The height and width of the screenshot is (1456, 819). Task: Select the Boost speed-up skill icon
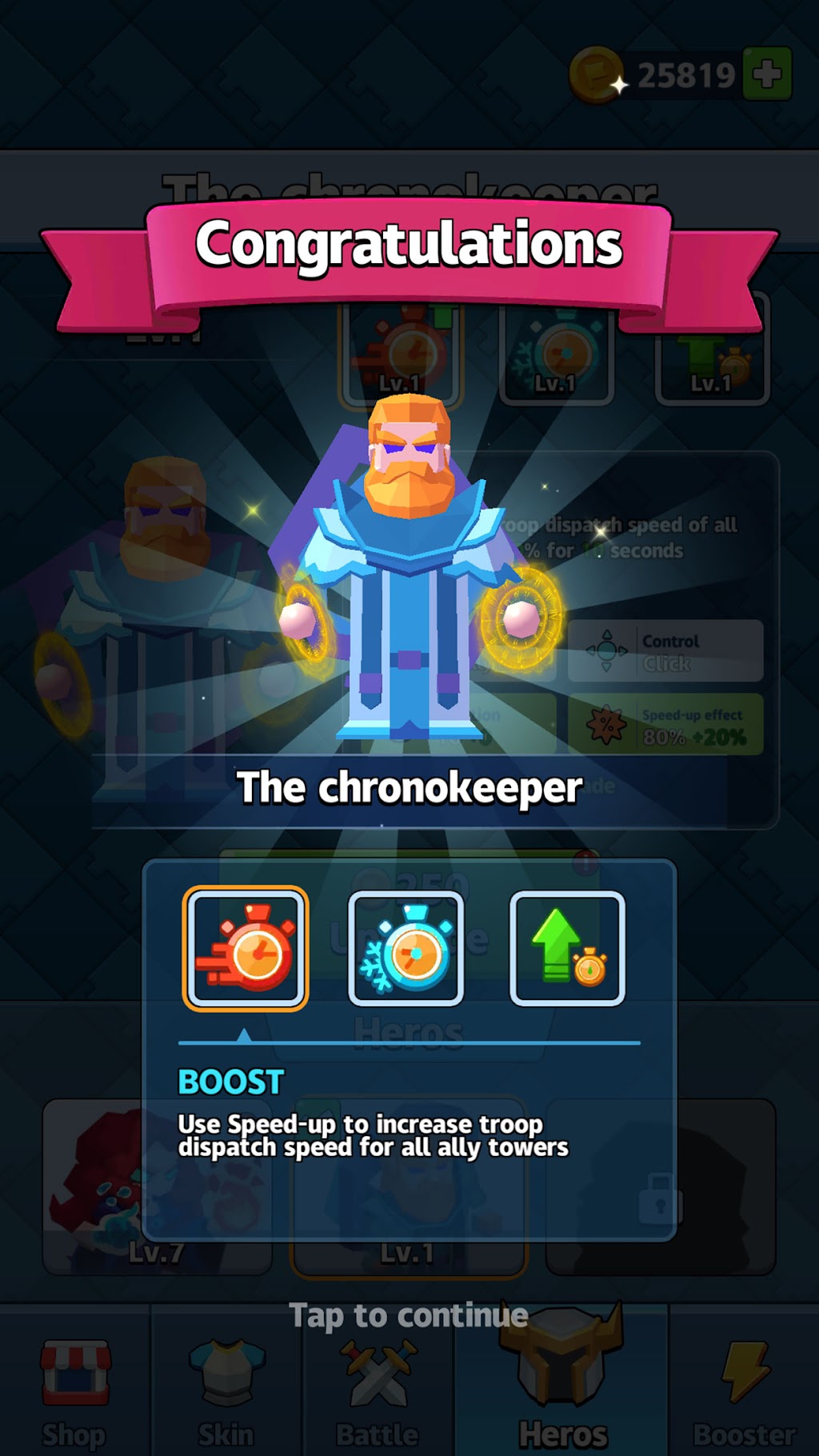coord(246,949)
